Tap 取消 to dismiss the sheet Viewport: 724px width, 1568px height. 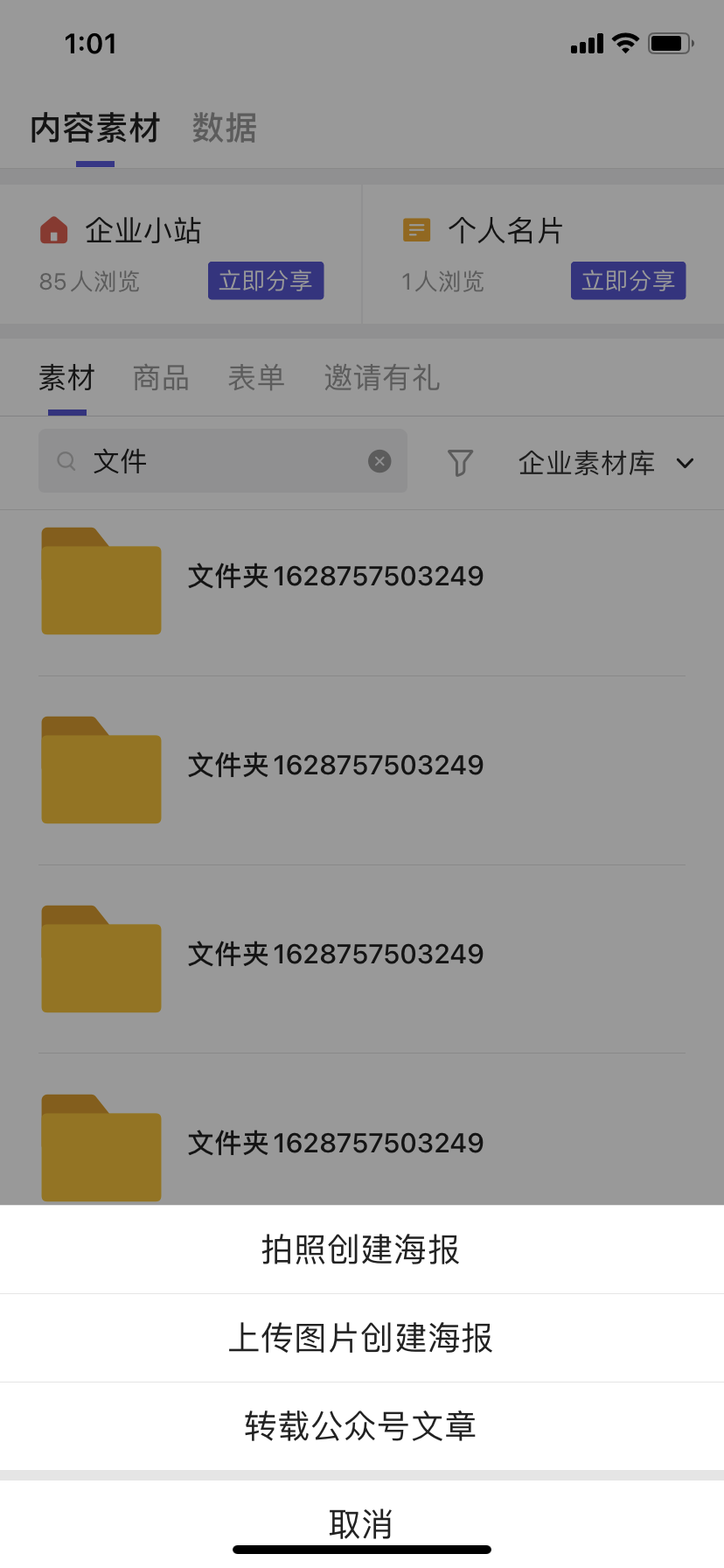pos(362,1523)
